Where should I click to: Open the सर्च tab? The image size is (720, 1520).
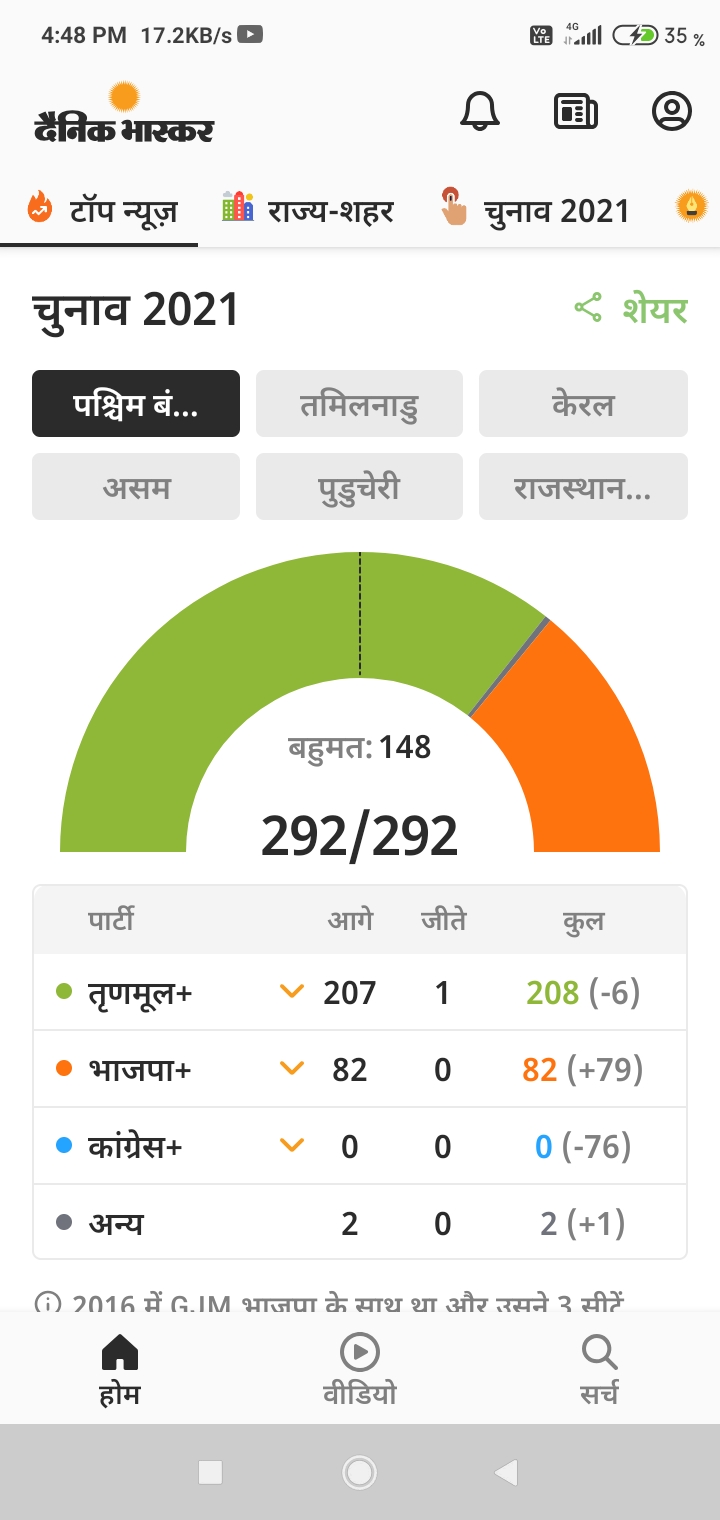click(599, 1370)
